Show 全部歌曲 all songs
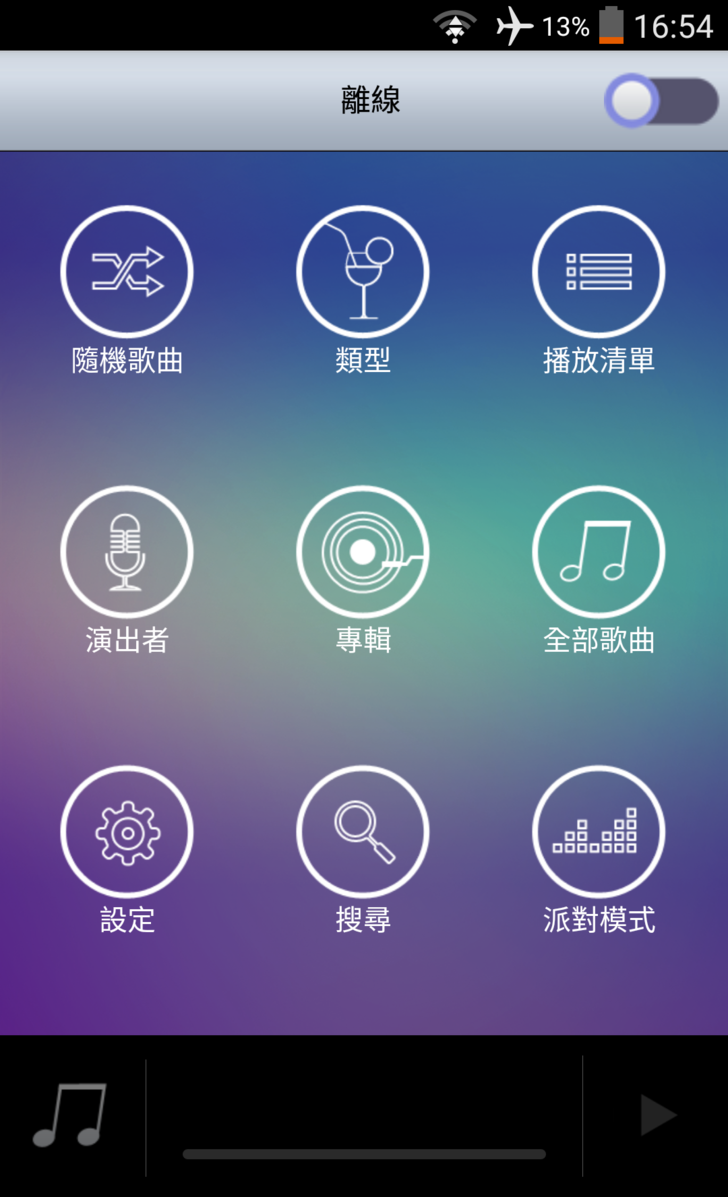This screenshot has width=728, height=1197. tap(598, 552)
